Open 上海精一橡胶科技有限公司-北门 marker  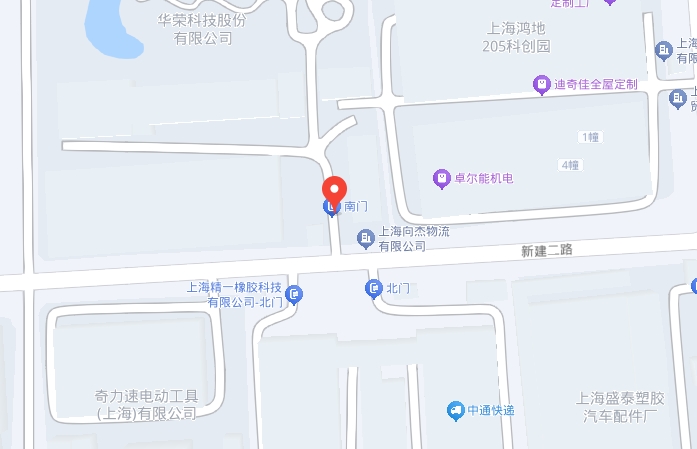click(294, 294)
